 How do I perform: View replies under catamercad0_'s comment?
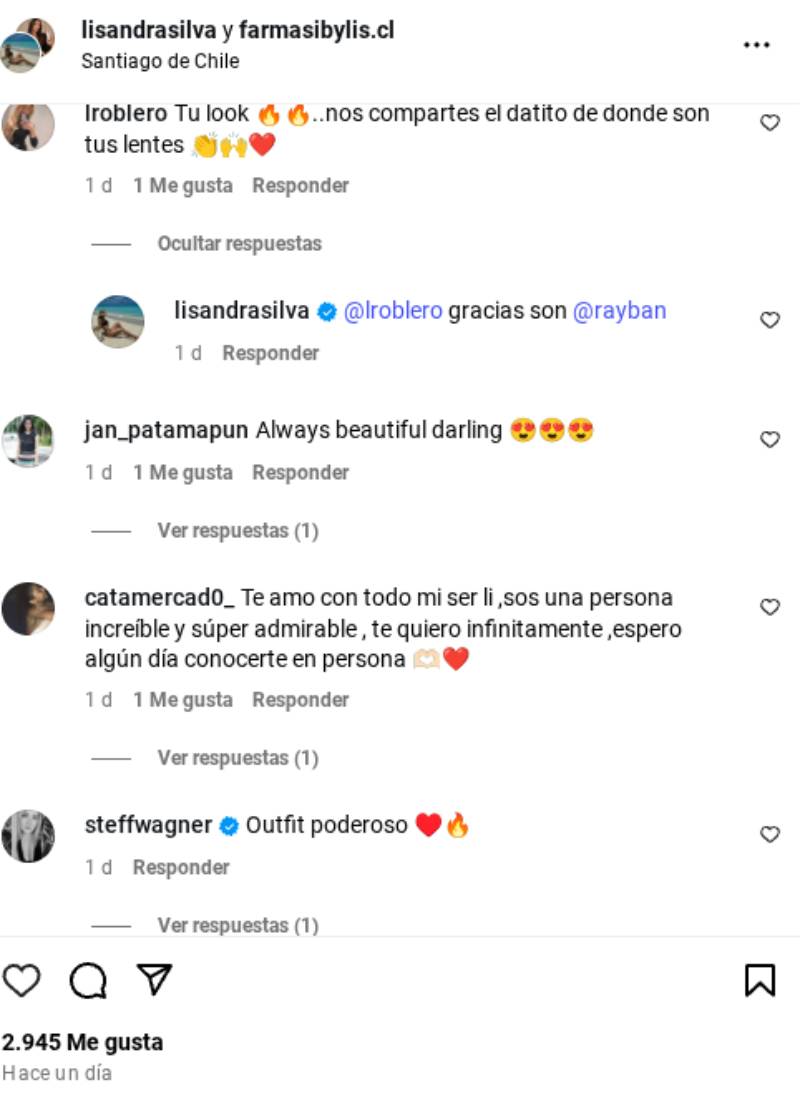pos(237,758)
